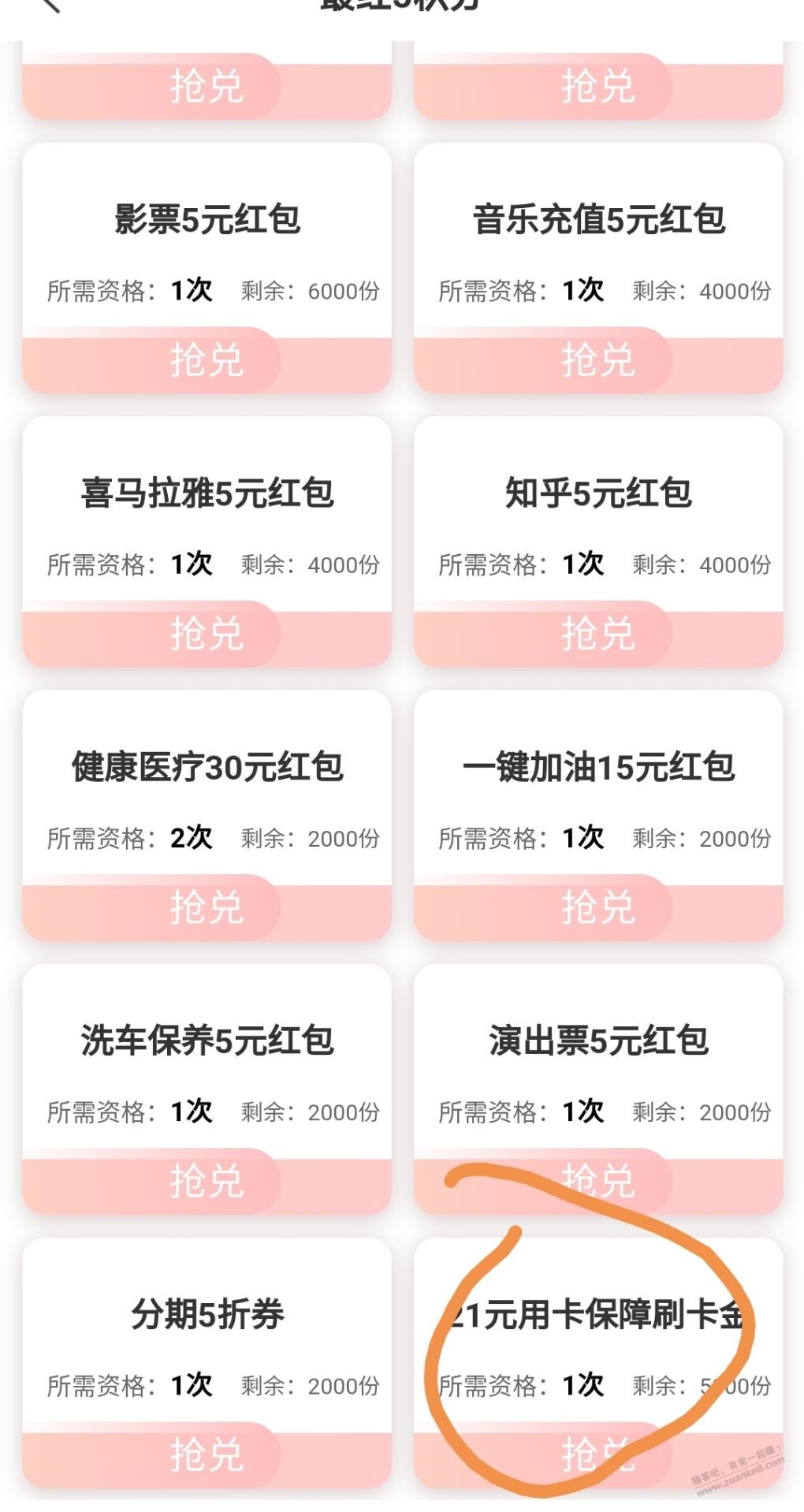The width and height of the screenshot is (804, 1512).
Task: Redeem the 音乐充值5元红包 offer
Action: click(x=598, y=360)
